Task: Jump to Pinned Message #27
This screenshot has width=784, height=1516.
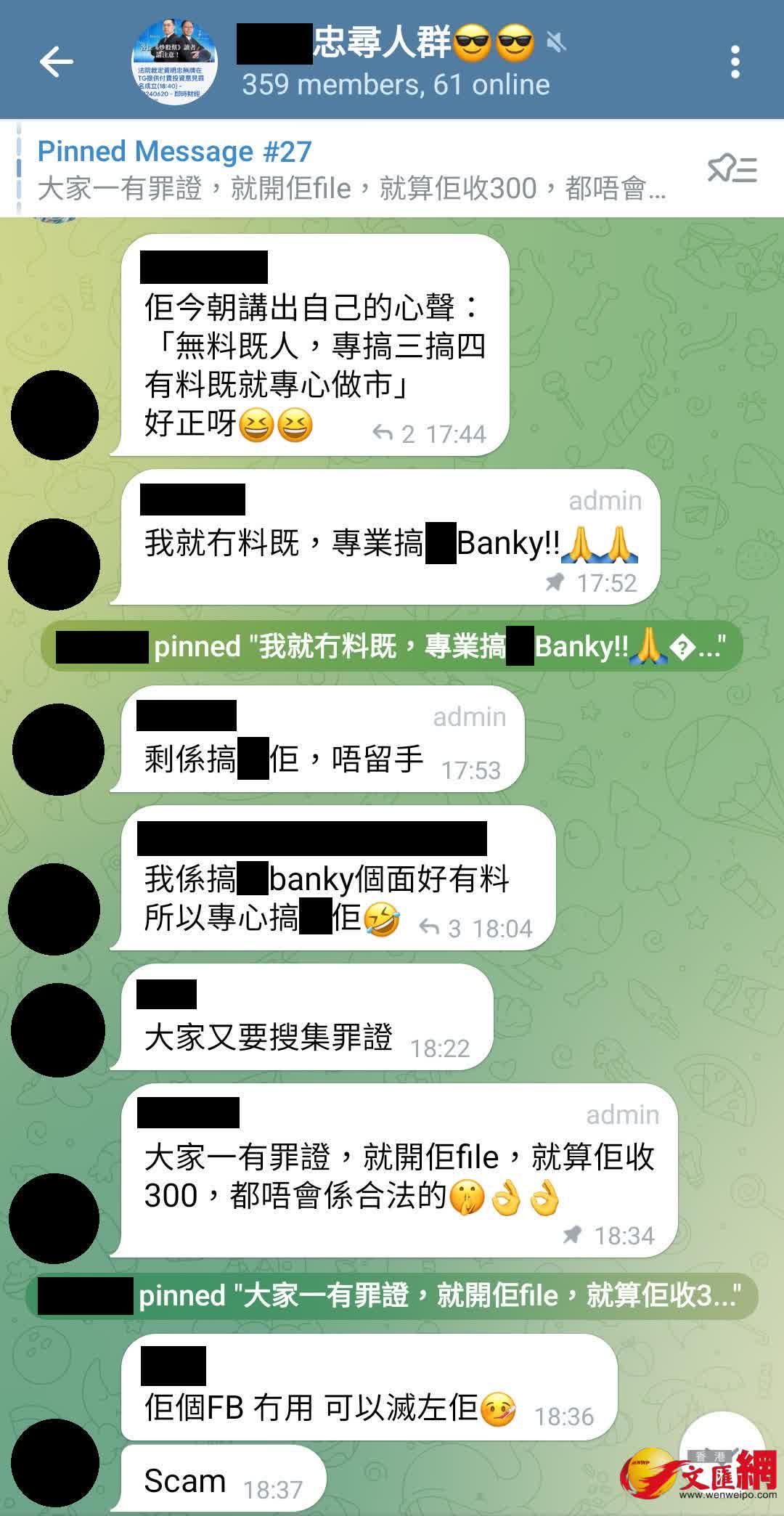Action: [348, 170]
